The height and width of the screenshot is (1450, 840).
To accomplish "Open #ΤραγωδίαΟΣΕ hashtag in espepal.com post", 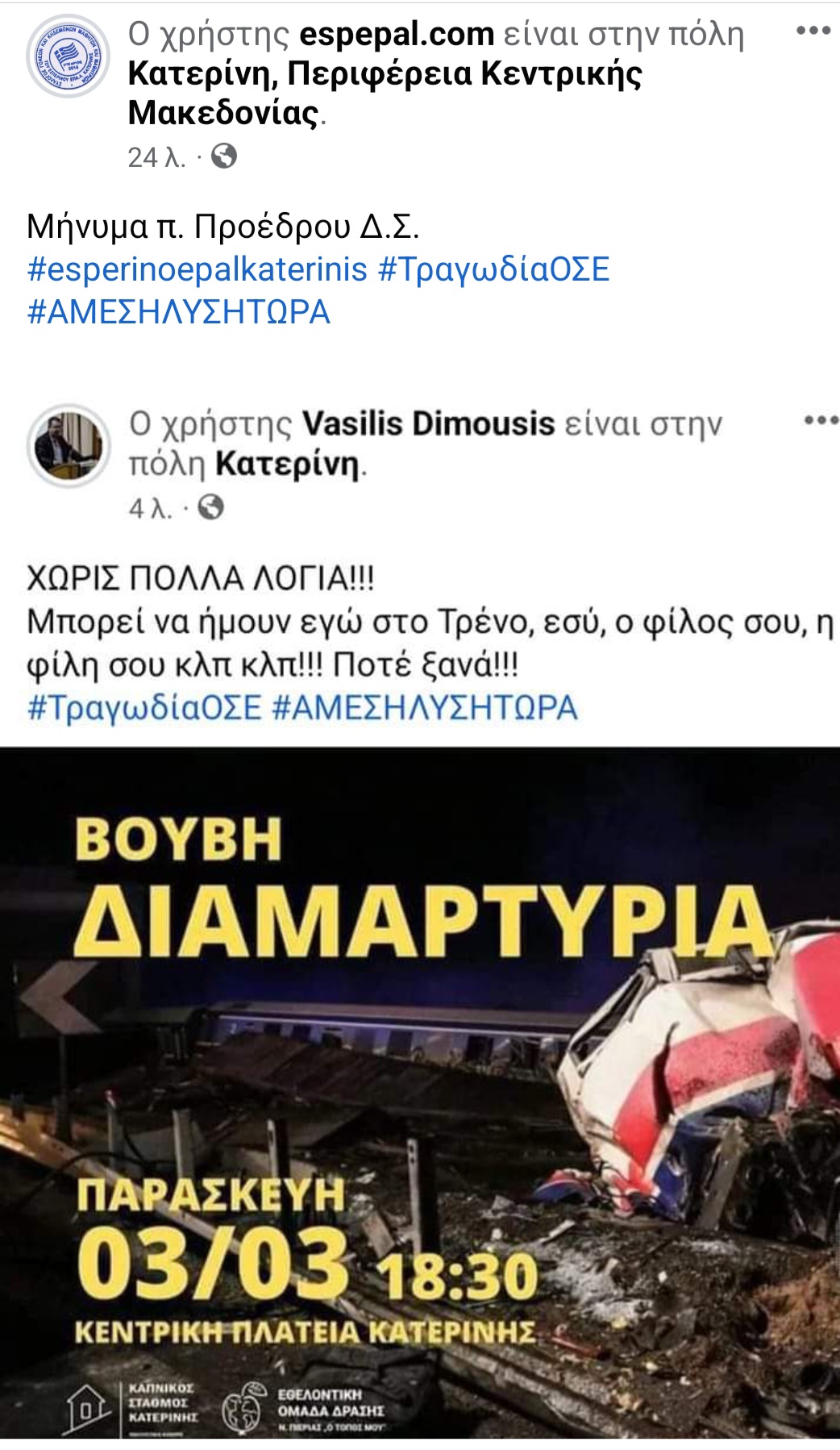I will [x=493, y=269].
